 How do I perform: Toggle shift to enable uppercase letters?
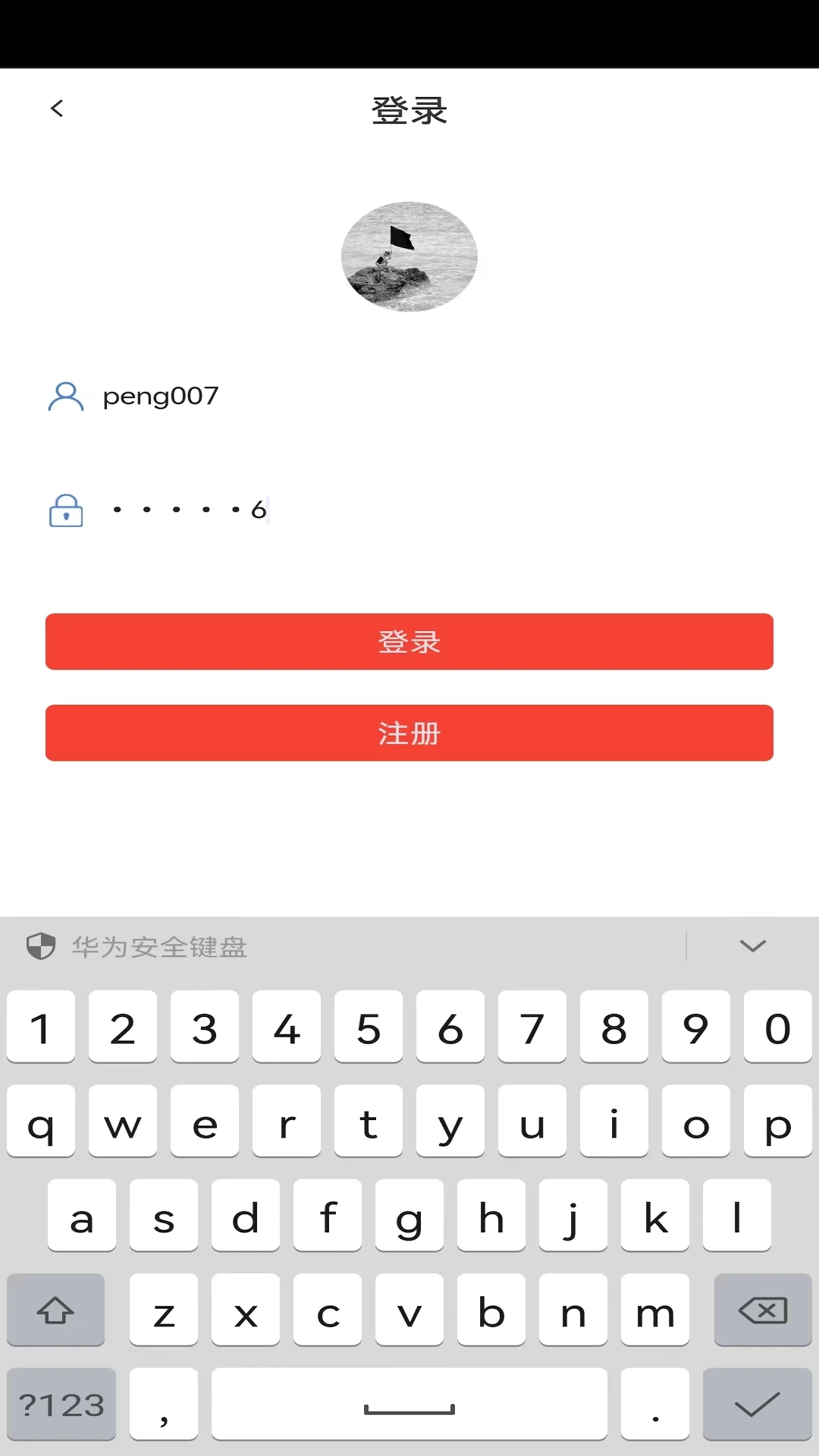[x=55, y=1310]
